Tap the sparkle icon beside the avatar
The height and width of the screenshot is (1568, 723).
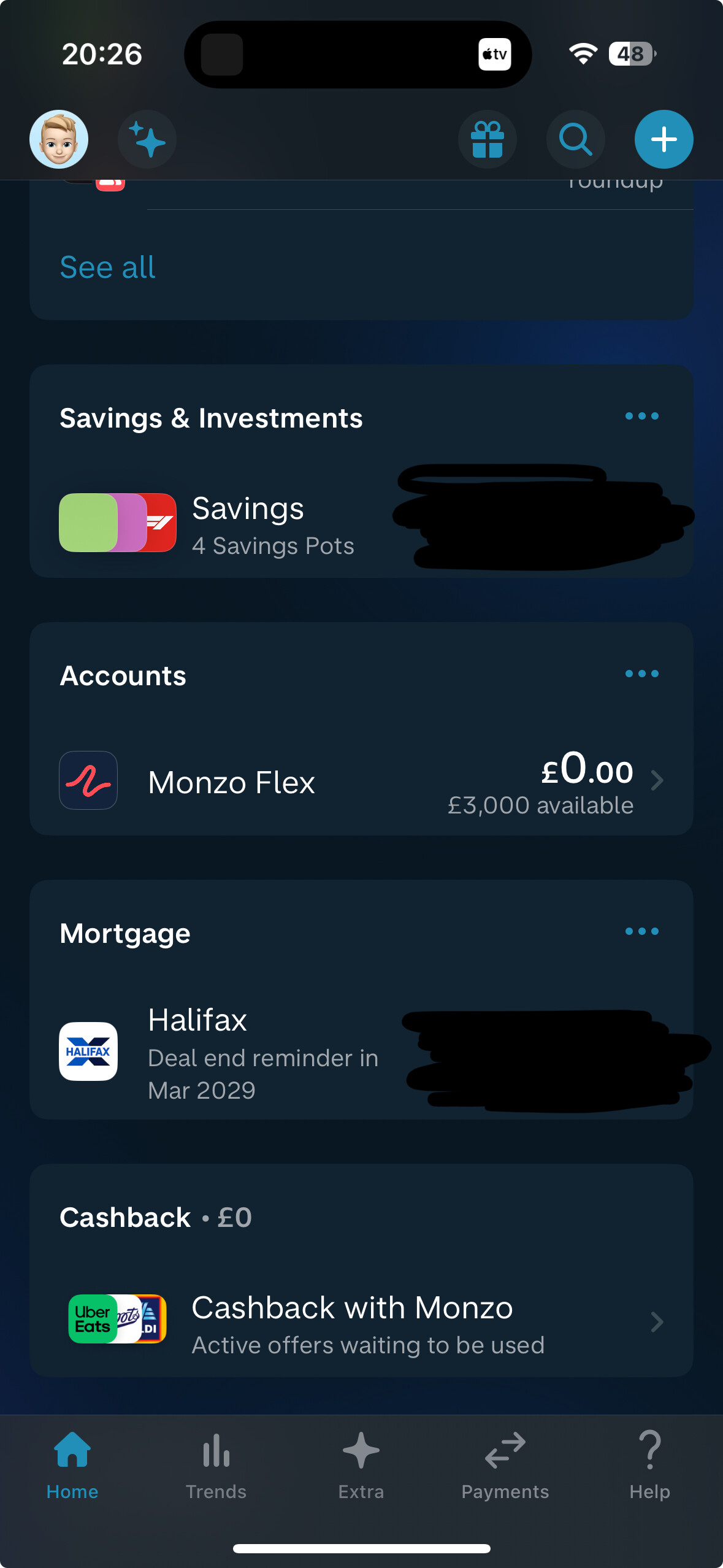(x=147, y=139)
